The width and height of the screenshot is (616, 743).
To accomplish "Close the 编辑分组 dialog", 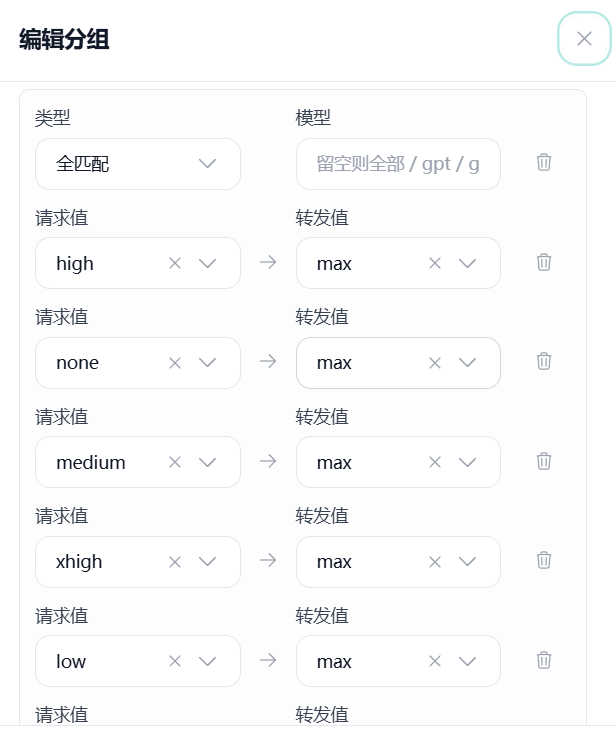I will pos(584,38).
